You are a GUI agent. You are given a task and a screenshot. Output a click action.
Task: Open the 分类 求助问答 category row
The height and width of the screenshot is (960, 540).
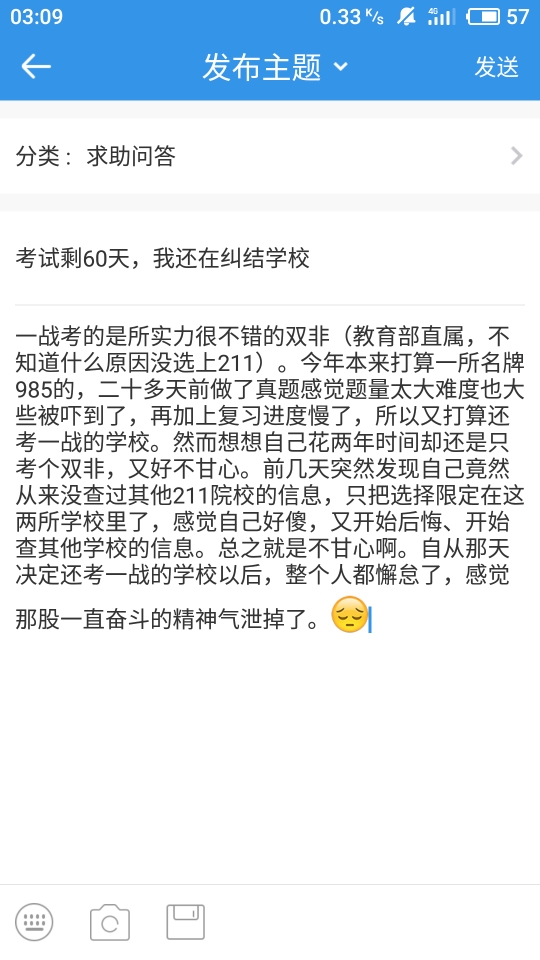tap(270, 156)
